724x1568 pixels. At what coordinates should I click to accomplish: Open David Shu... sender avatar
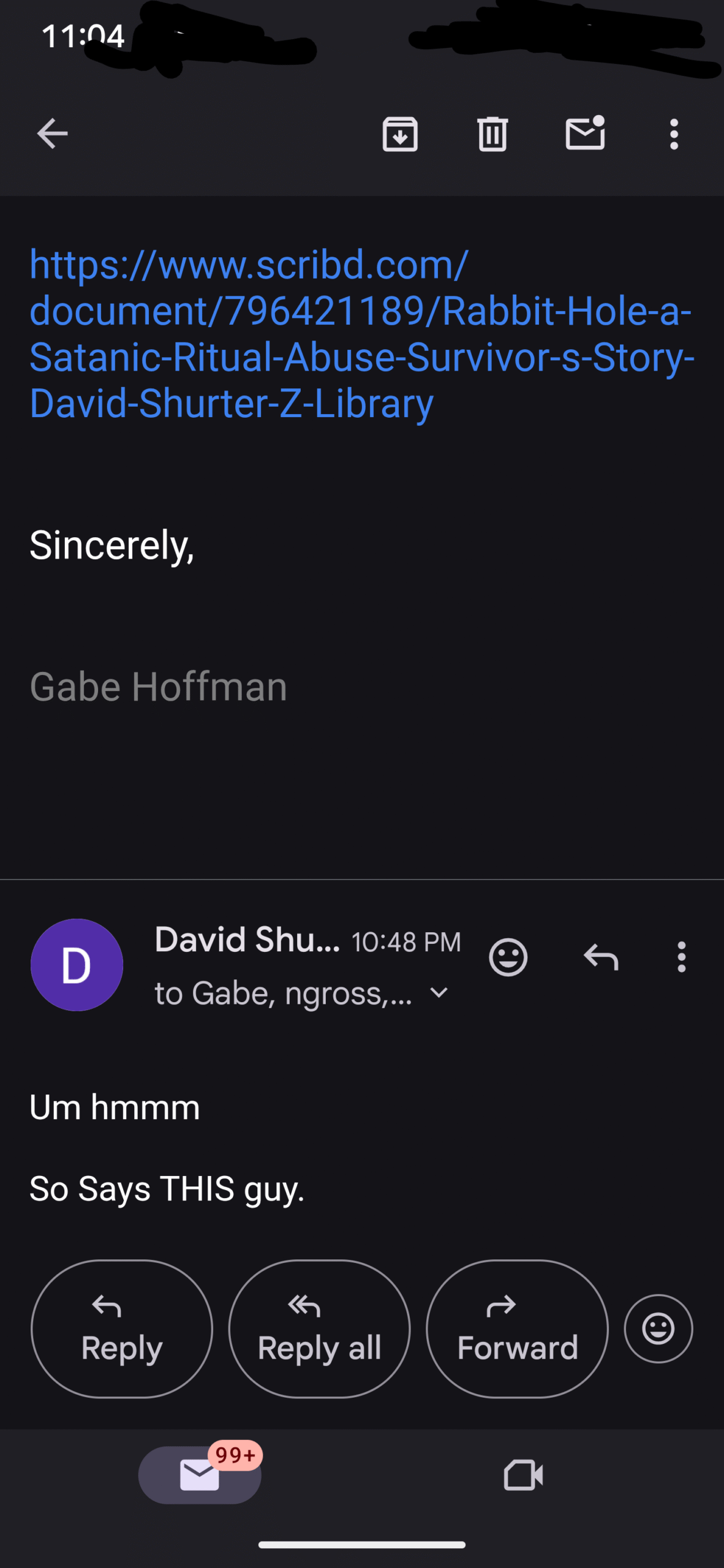(x=77, y=965)
